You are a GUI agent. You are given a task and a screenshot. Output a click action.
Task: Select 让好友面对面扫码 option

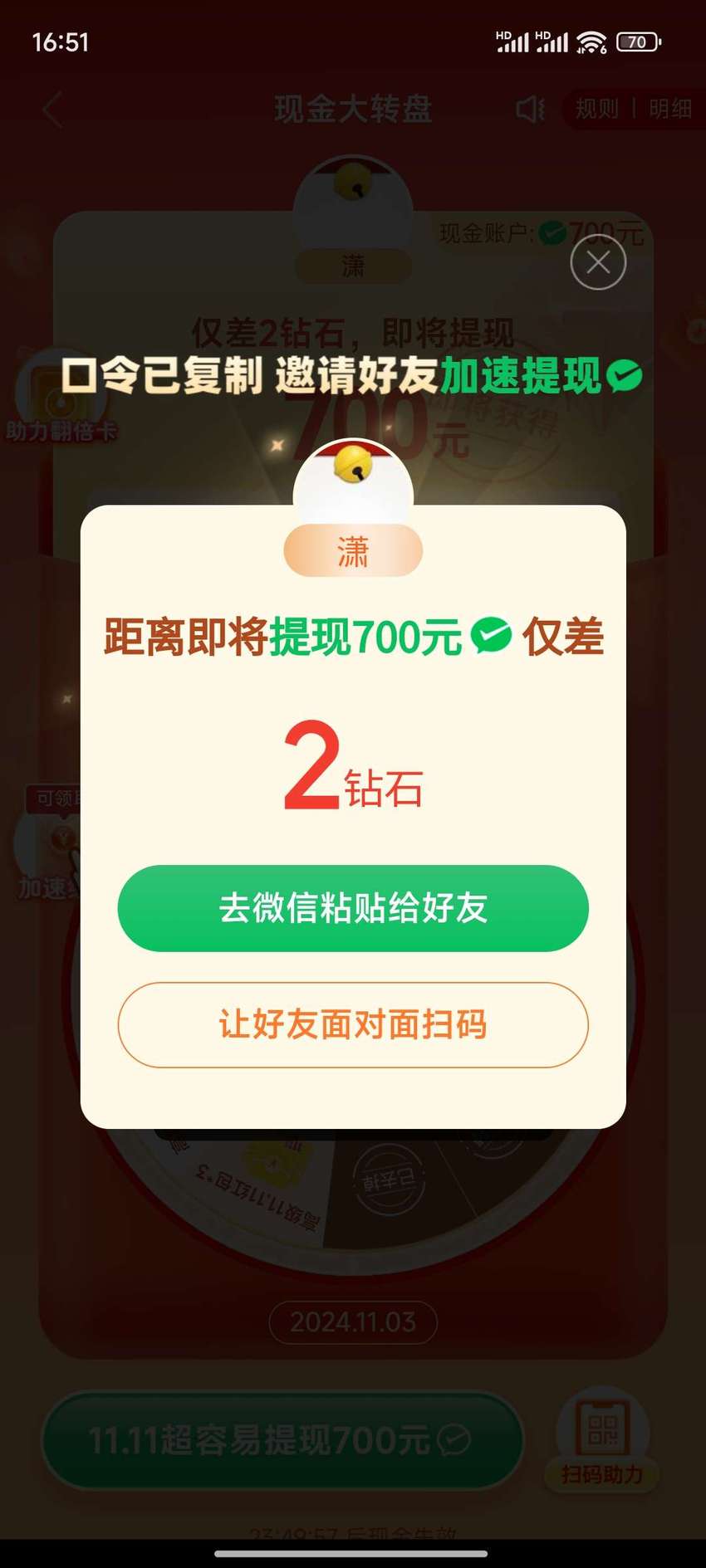[x=353, y=1024]
